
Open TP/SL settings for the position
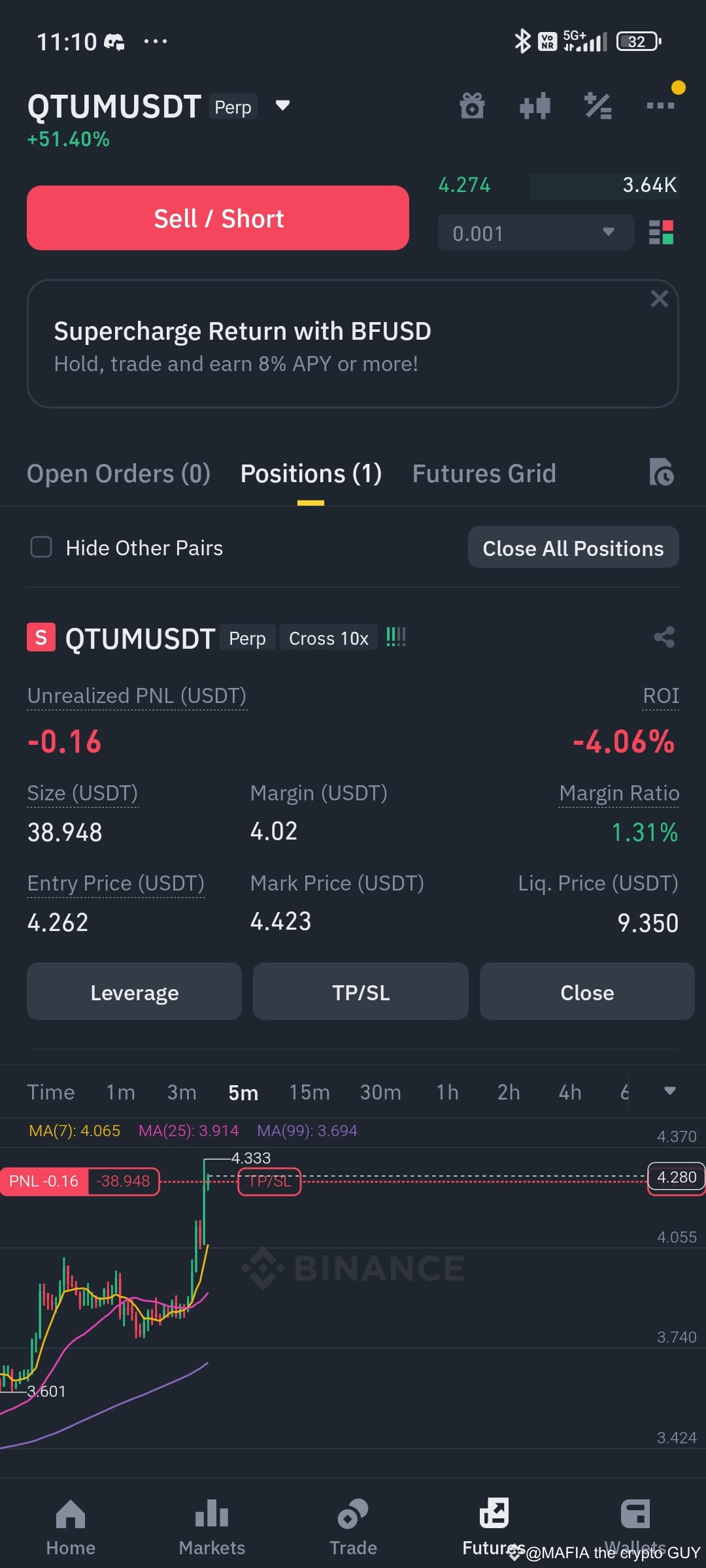click(x=360, y=992)
